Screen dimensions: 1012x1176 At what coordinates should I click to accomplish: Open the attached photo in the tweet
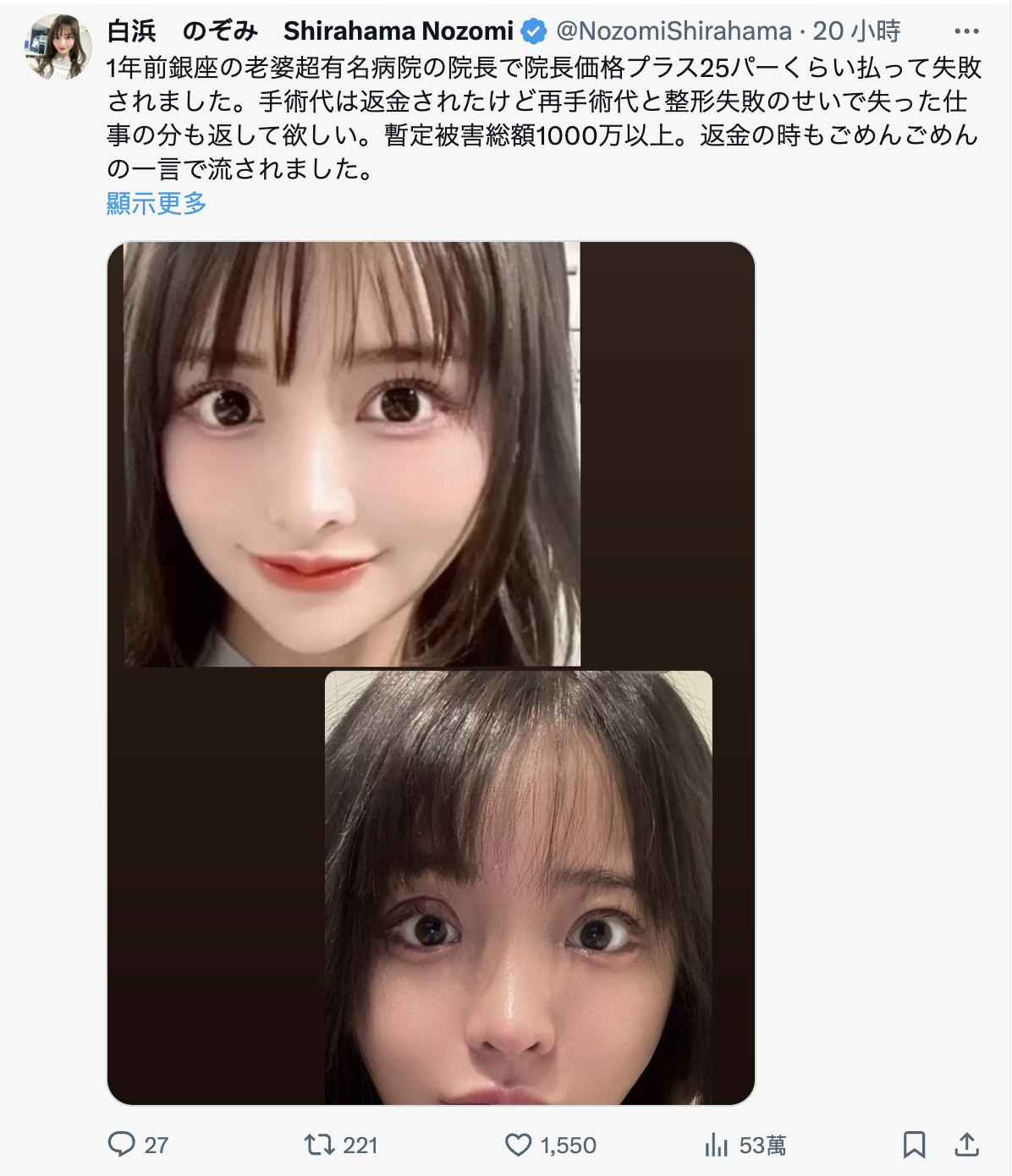pos(431,673)
